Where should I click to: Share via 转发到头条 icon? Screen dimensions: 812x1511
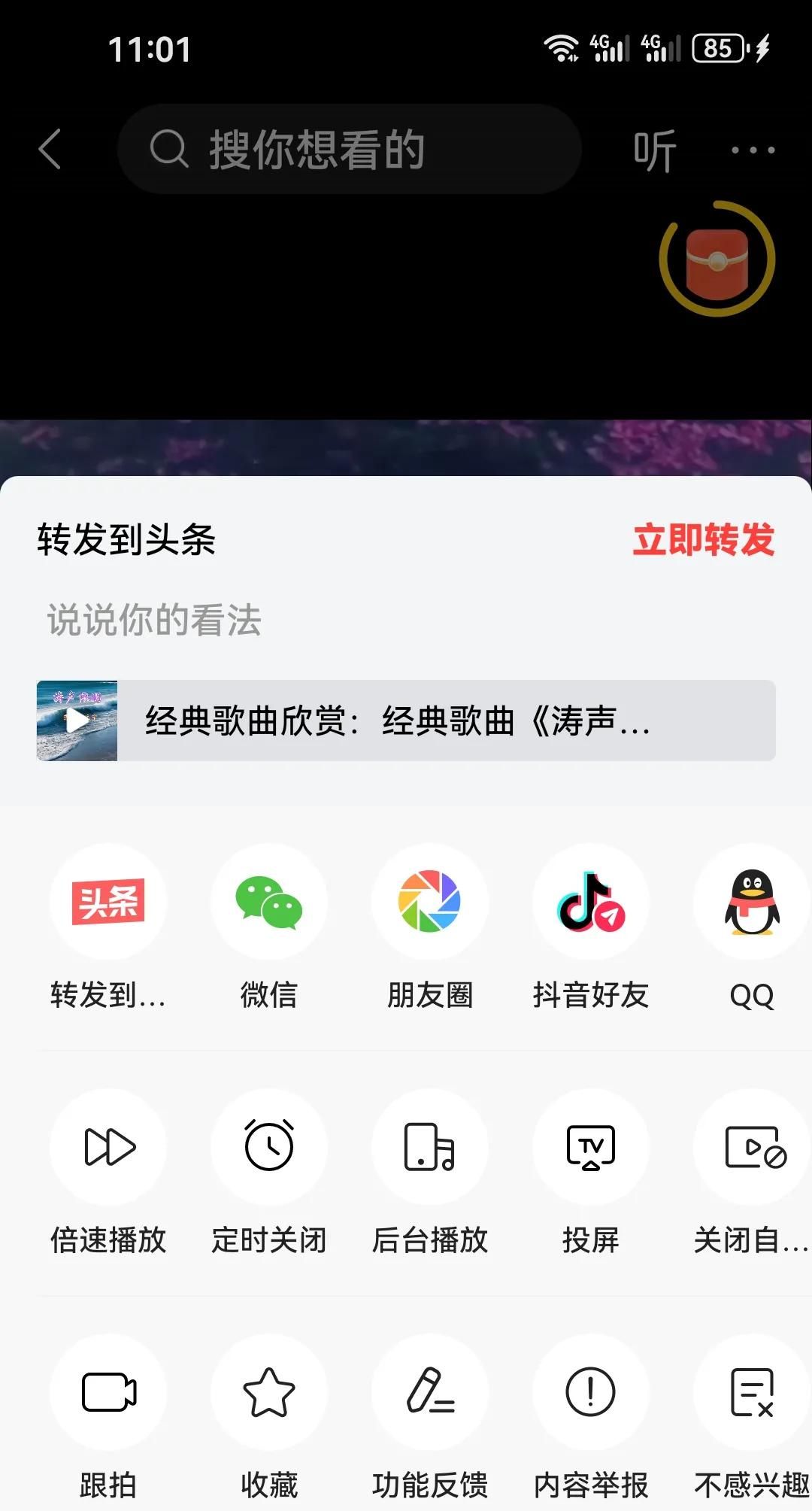[108, 901]
